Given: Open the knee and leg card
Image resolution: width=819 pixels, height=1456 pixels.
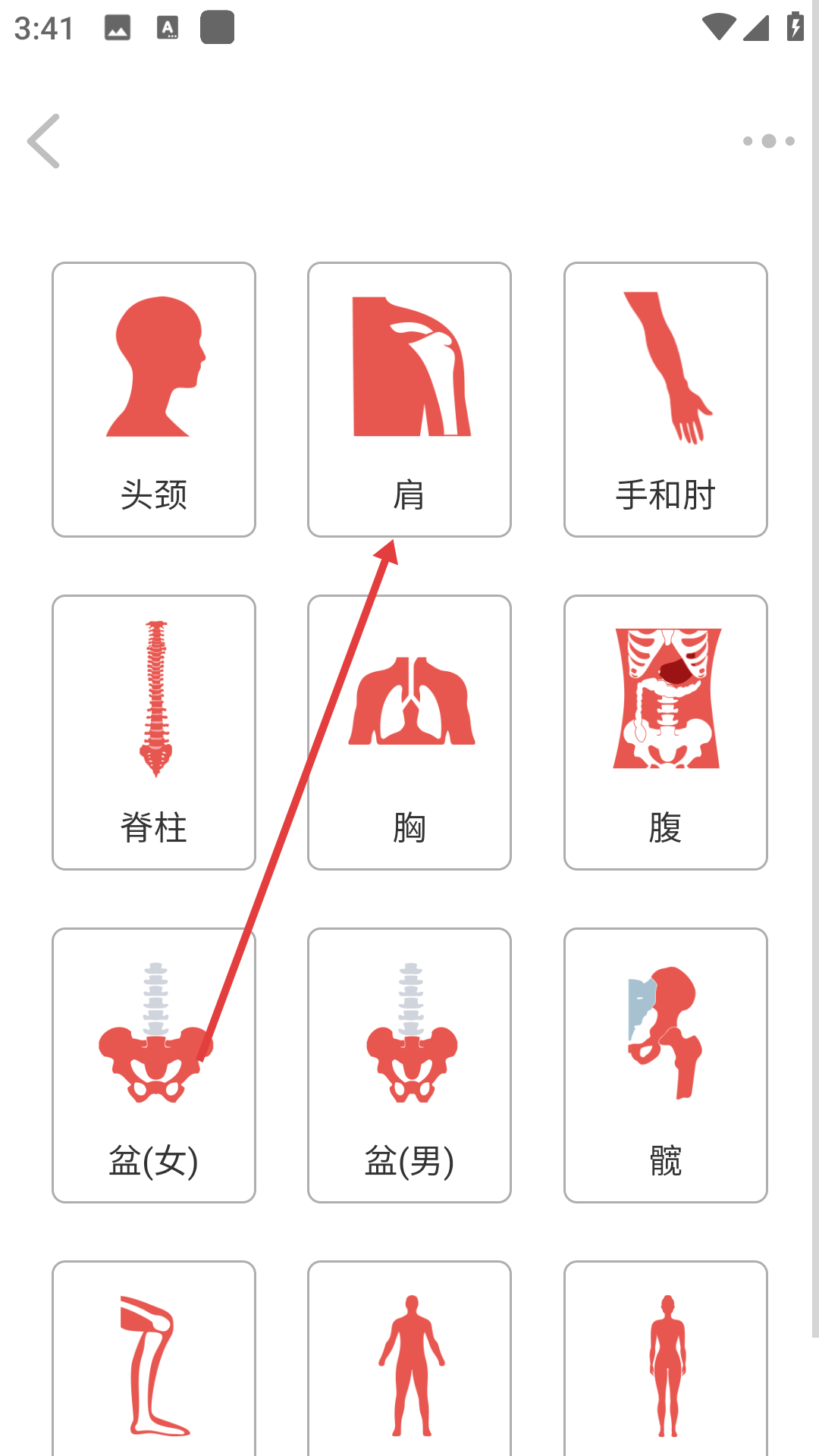Looking at the screenshot, I should tap(154, 1365).
